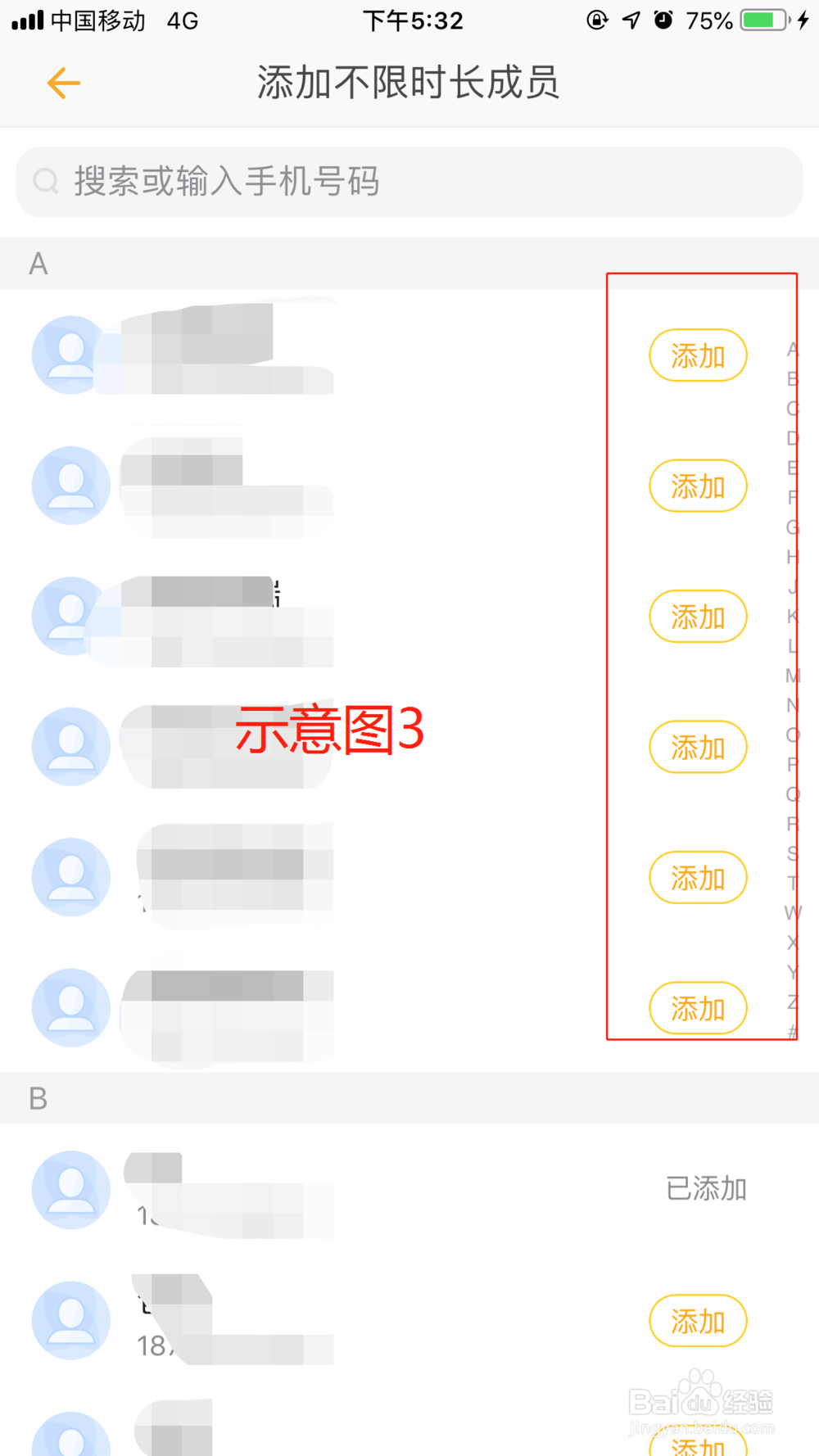Tap 添加 next to the first contact
Viewport: 819px width, 1456px height.
[698, 355]
